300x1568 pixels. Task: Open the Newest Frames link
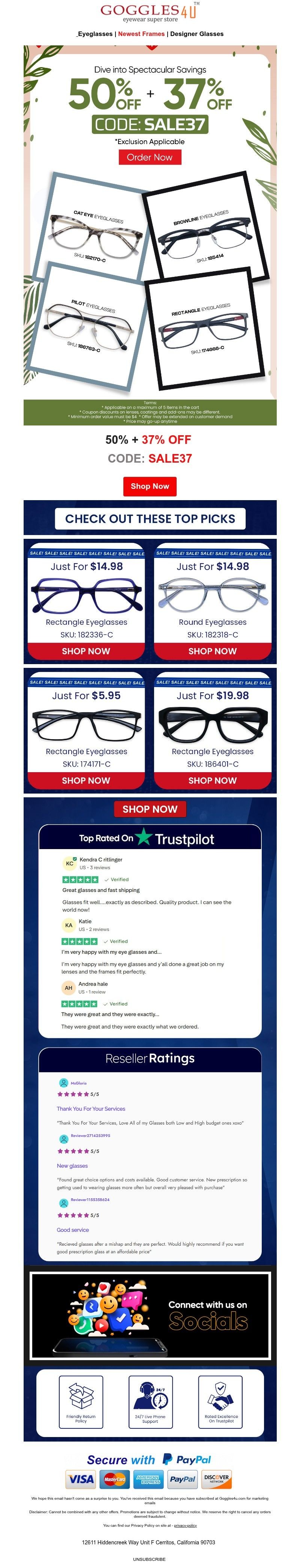[x=141, y=34]
